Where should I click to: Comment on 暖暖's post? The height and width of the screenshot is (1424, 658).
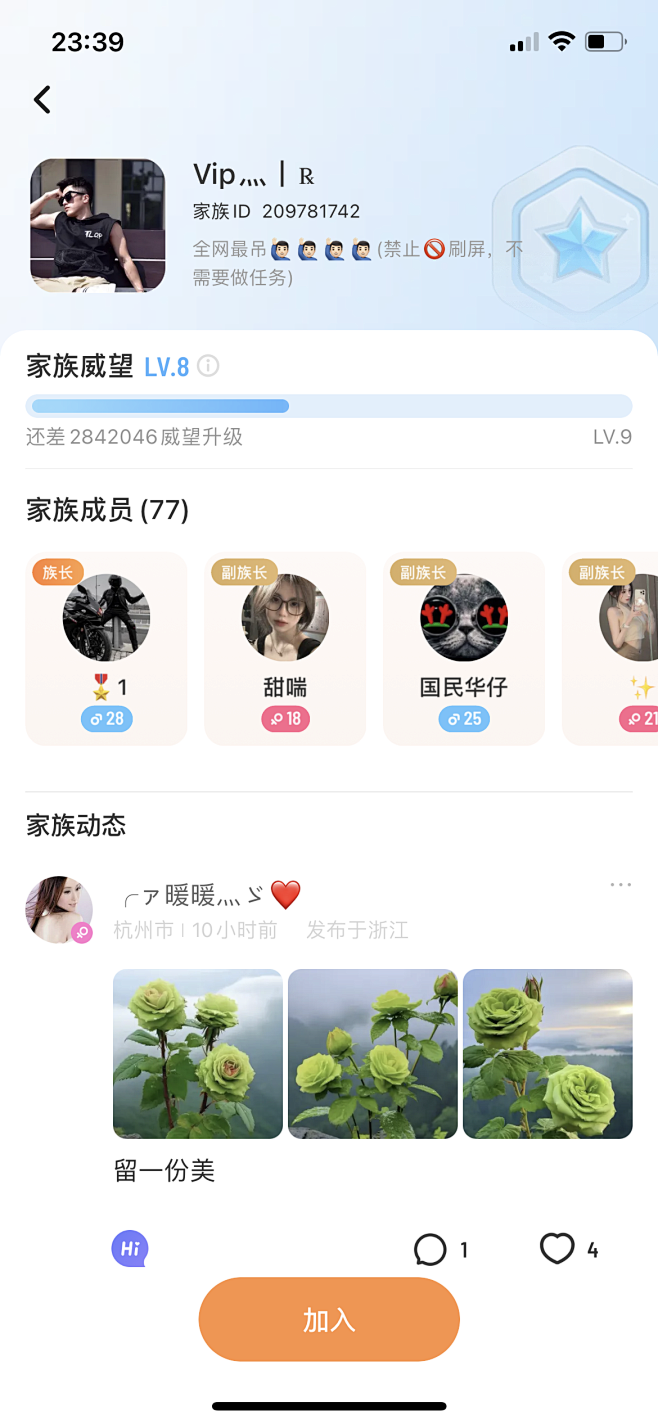tap(431, 1249)
